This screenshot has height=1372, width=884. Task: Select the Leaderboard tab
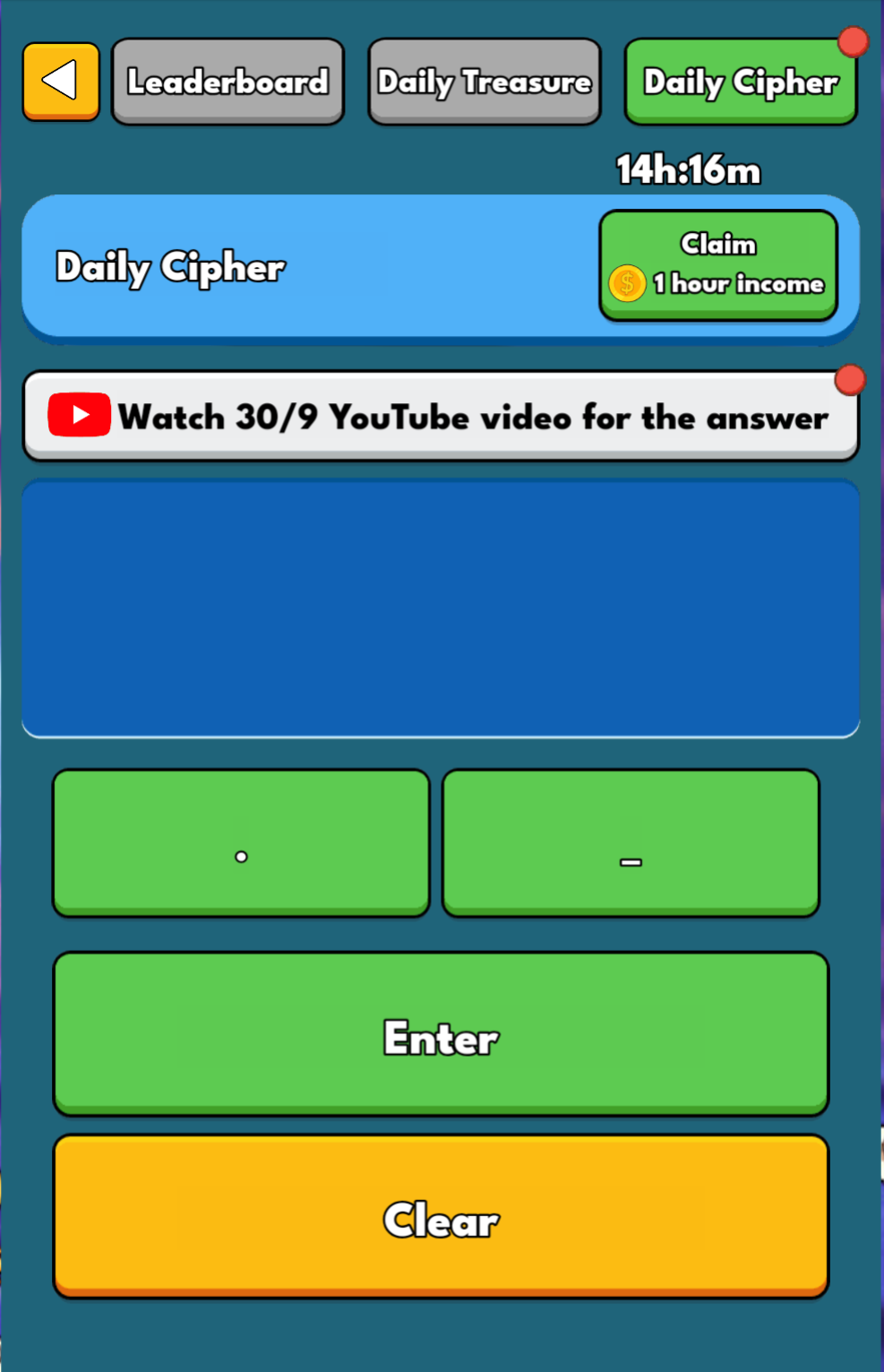click(x=227, y=81)
